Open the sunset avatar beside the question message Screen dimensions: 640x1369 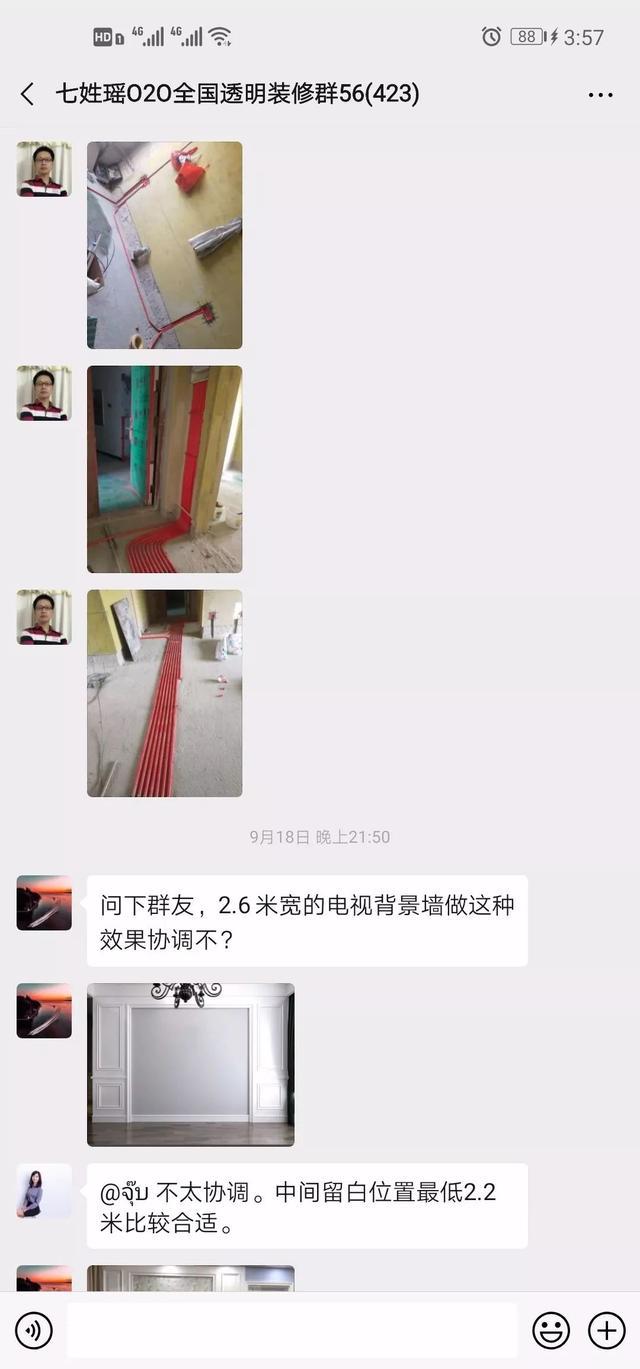pos(44,903)
